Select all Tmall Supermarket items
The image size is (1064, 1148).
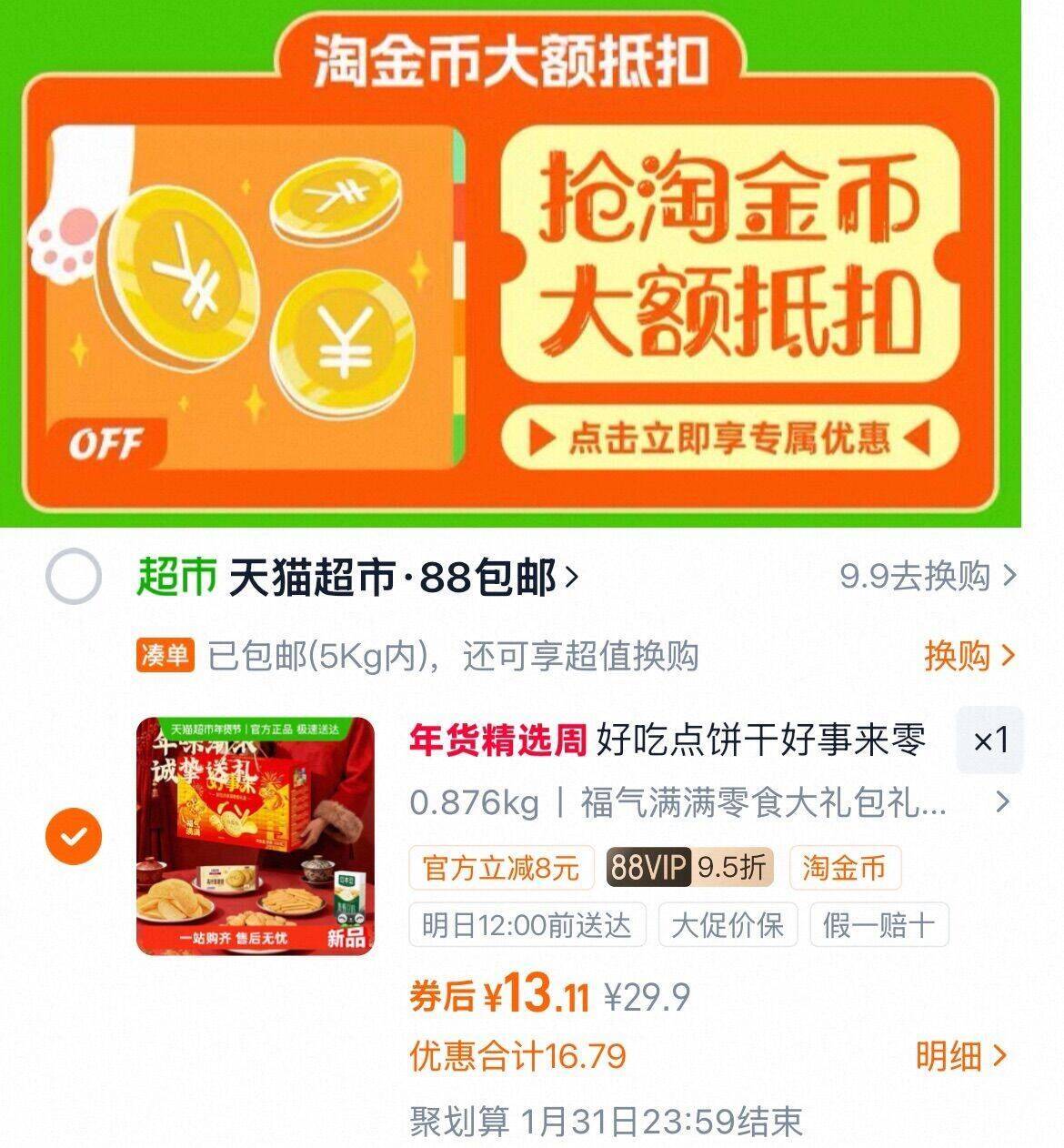pyautogui.click(x=73, y=577)
